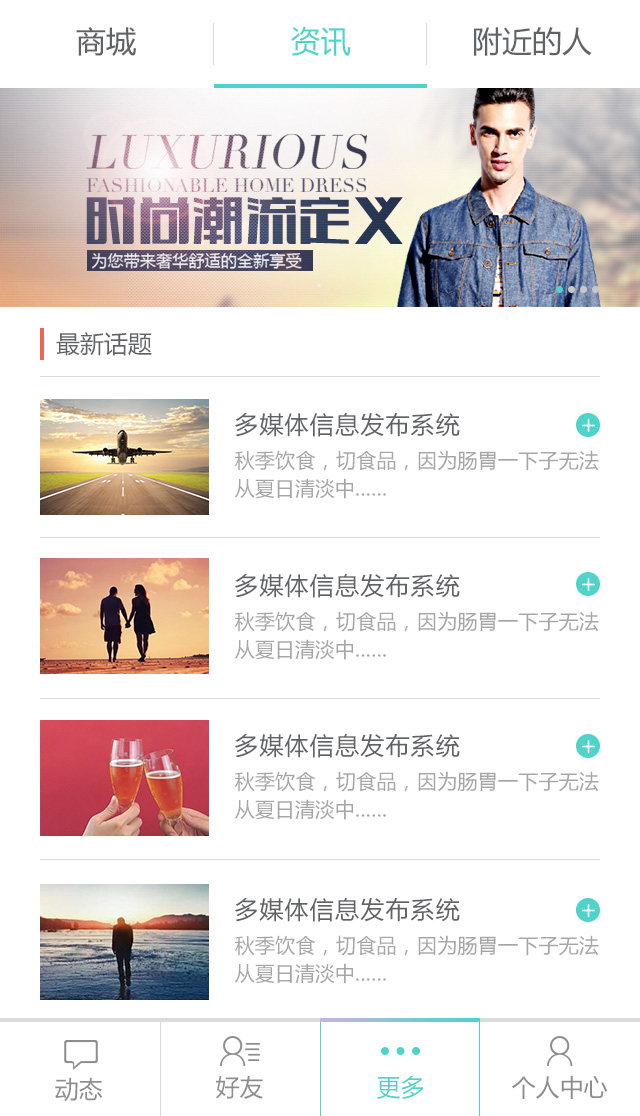Add the article with the couple sunset photo
This screenshot has height=1116, width=640.
coord(588,584)
